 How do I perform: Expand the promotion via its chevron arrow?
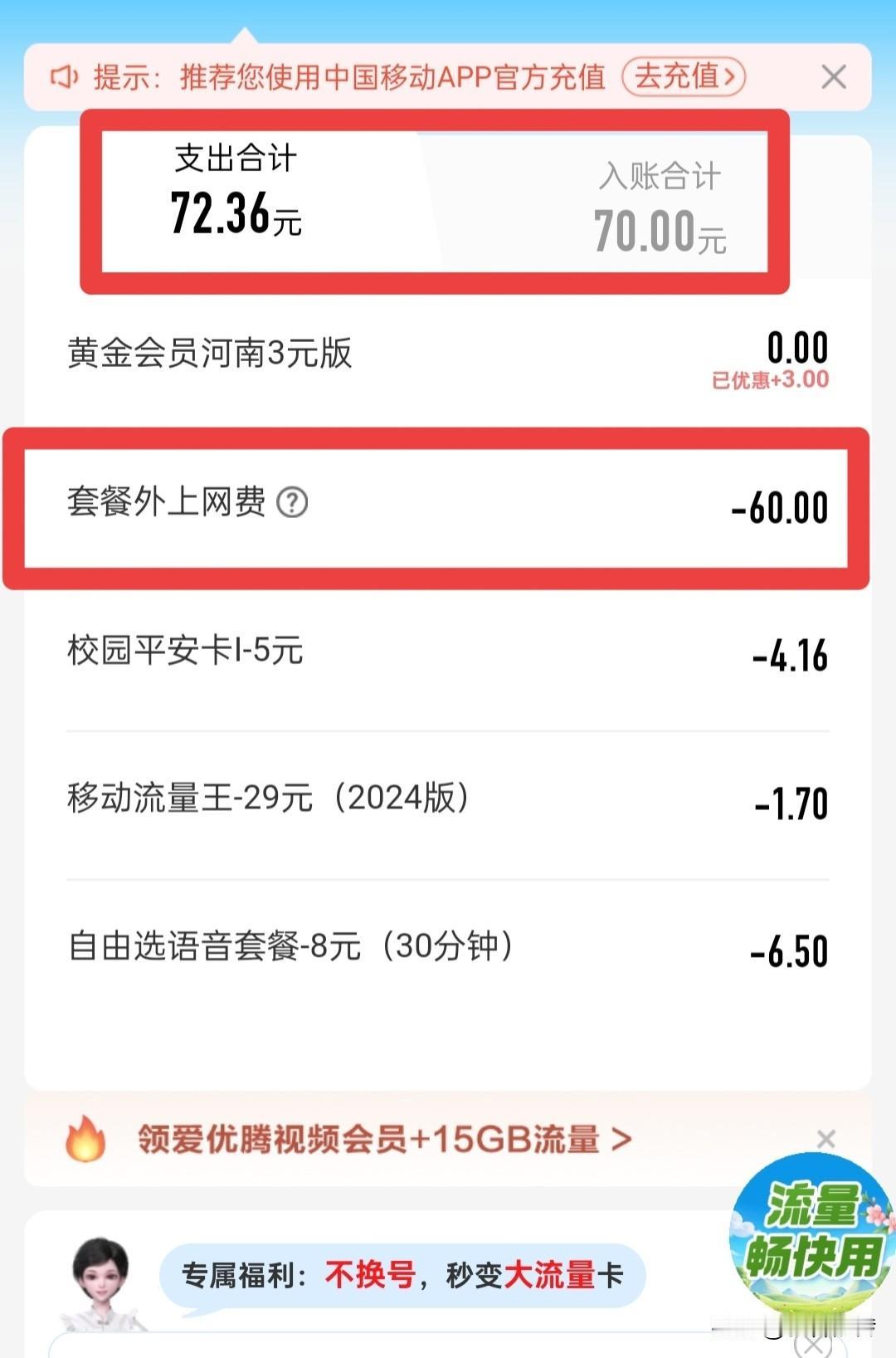tap(622, 1140)
